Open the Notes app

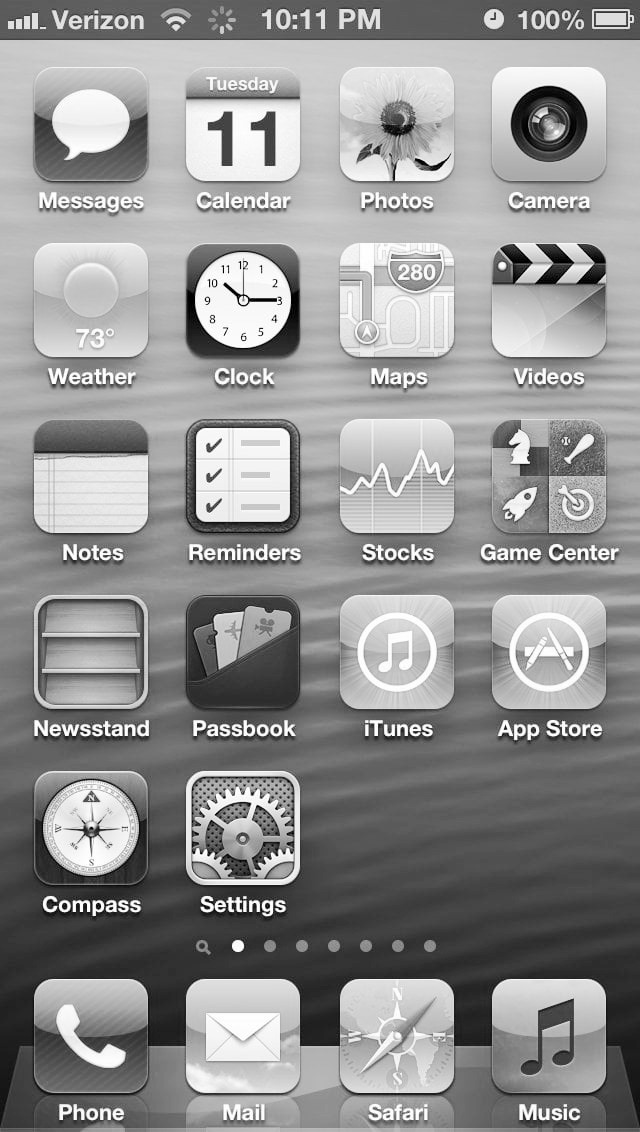click(x=91, y=476)
